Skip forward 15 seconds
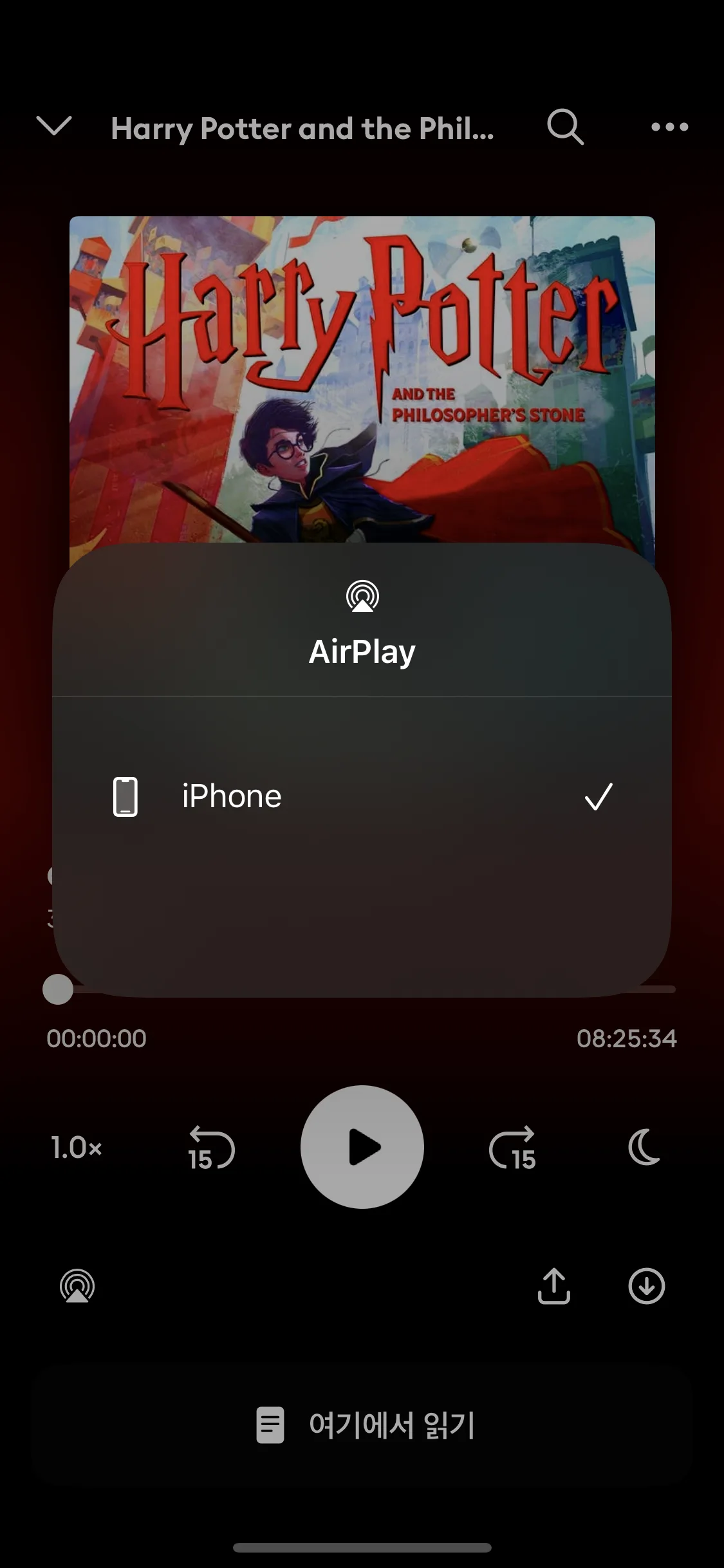This screenshot has width=724, height=1568. [513, 1148]
